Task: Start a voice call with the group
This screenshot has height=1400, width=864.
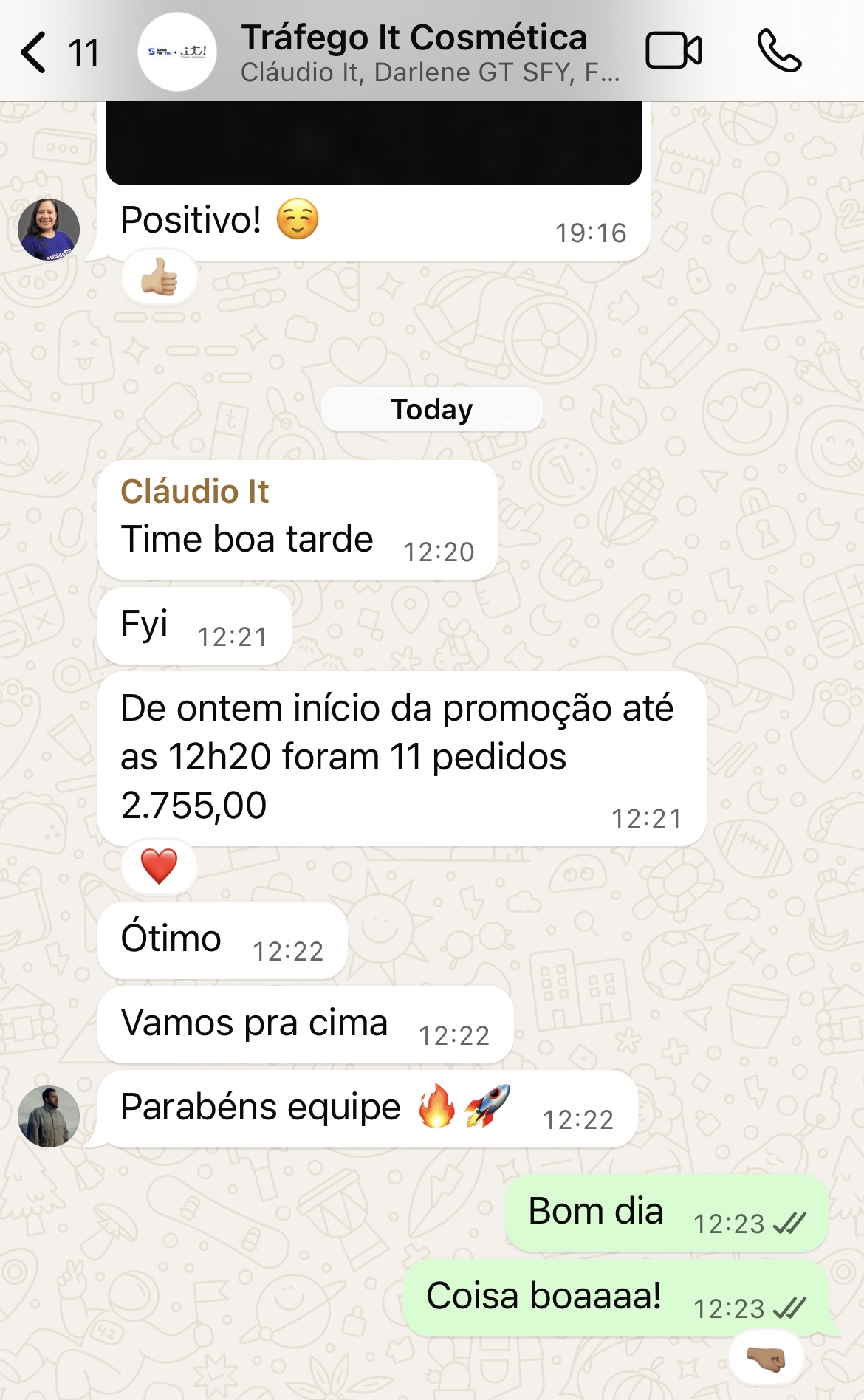Action: coord(779,51)
